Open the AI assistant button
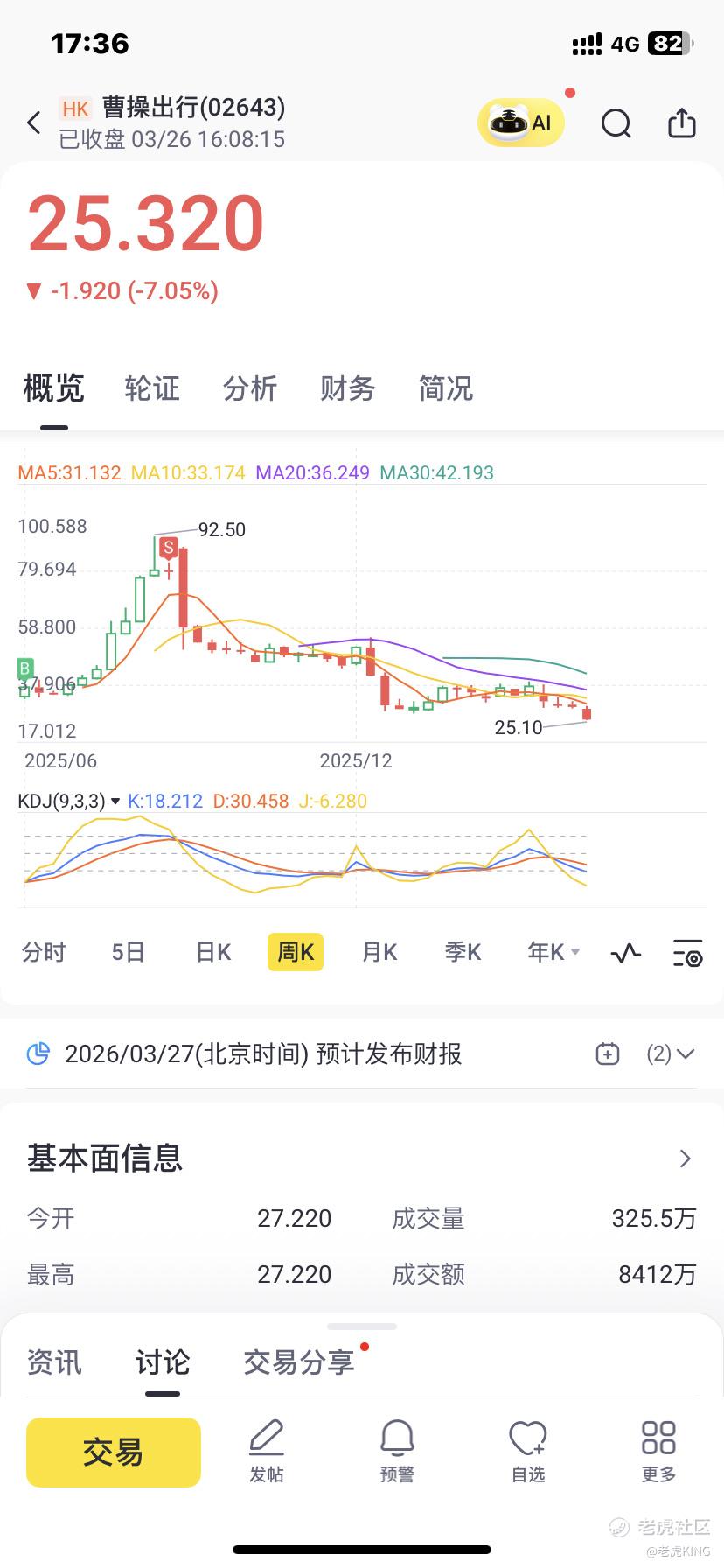The width and height of the screenshot is (724, 1568). click(x=522, y=122)
